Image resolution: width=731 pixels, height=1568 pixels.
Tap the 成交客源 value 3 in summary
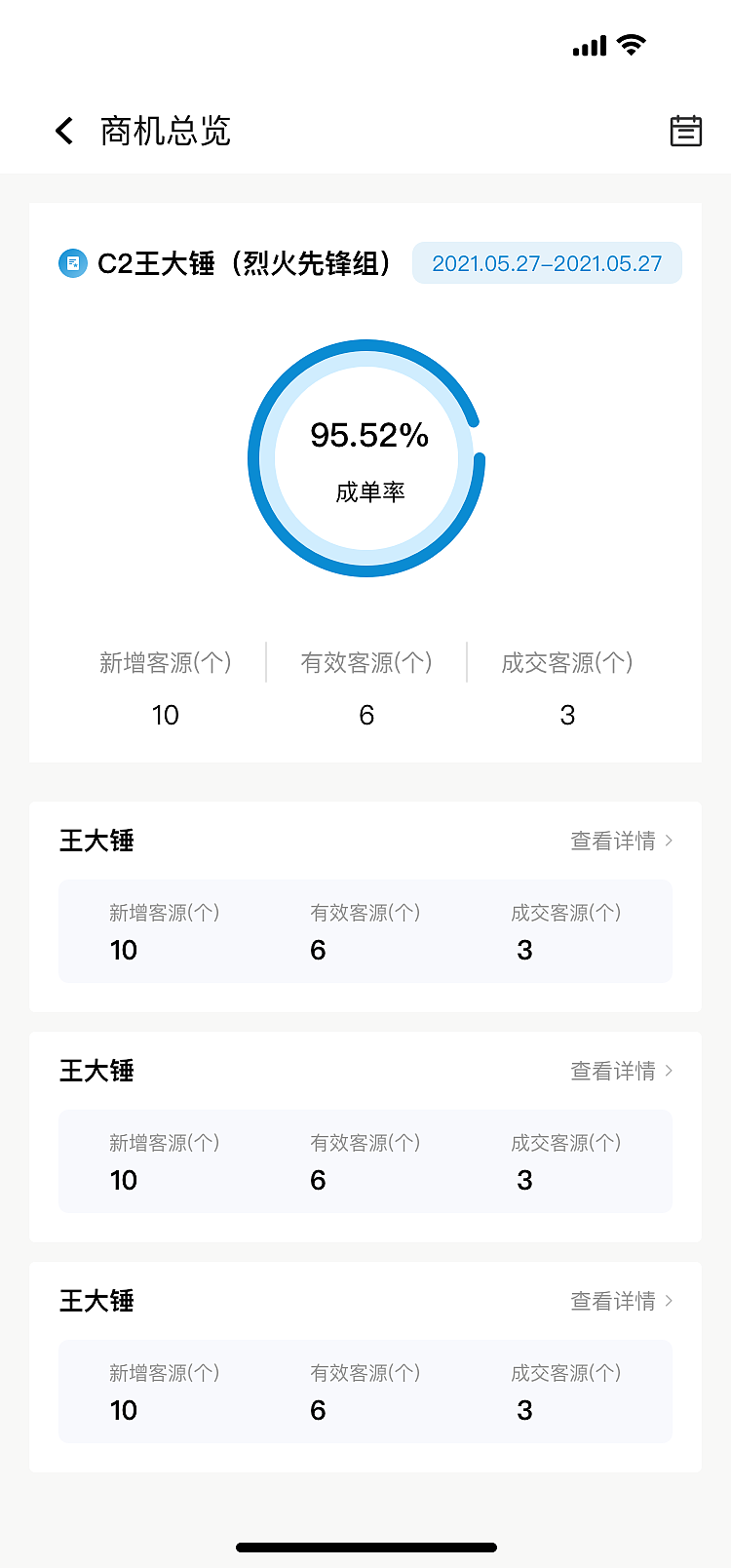pos(567,715)
